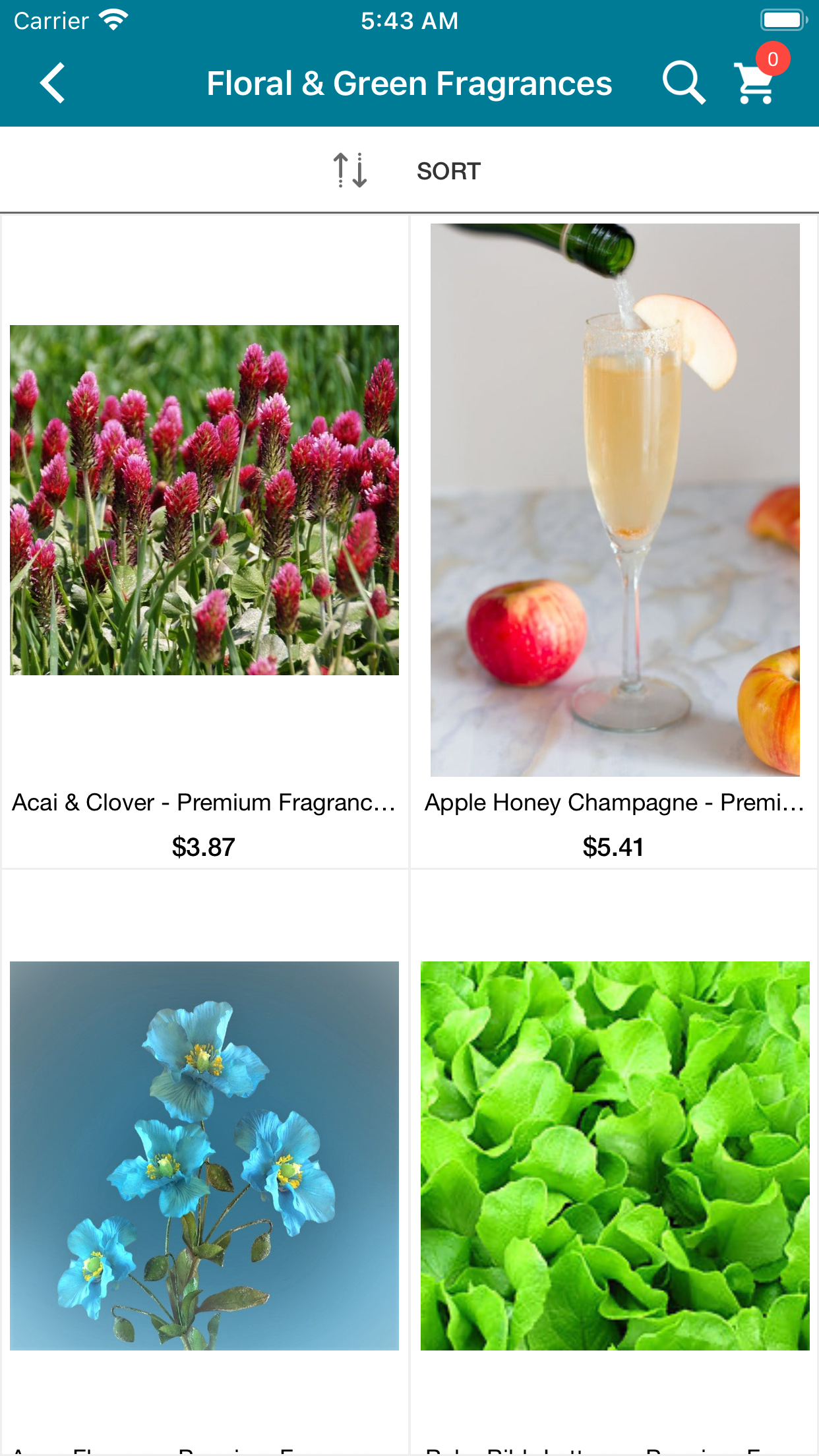This screenshot has height=1456, width=819.
Task: Open the Acai & Clover fragrance product
Action: tap(204, 501)
